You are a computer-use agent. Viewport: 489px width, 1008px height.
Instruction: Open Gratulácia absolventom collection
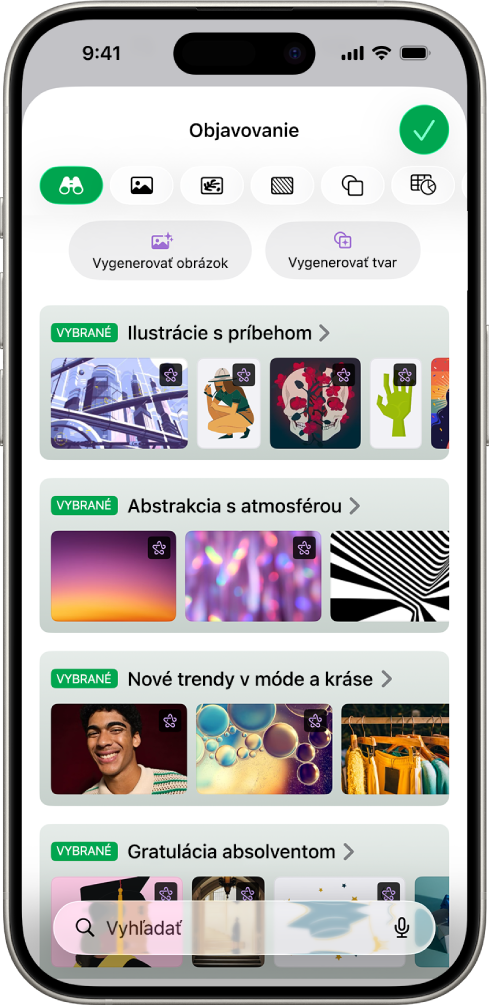240,852
